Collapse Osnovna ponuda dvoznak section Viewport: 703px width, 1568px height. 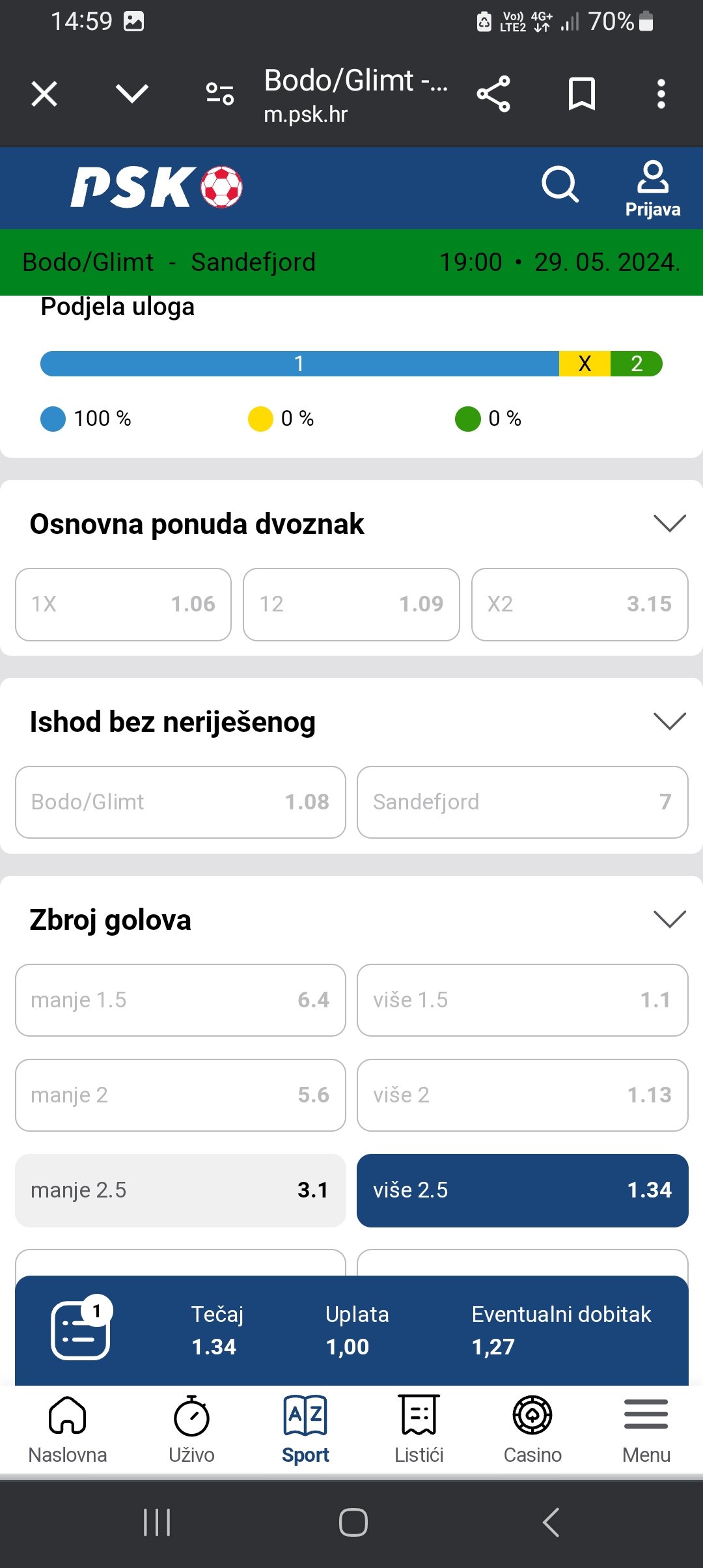point(669,524)
